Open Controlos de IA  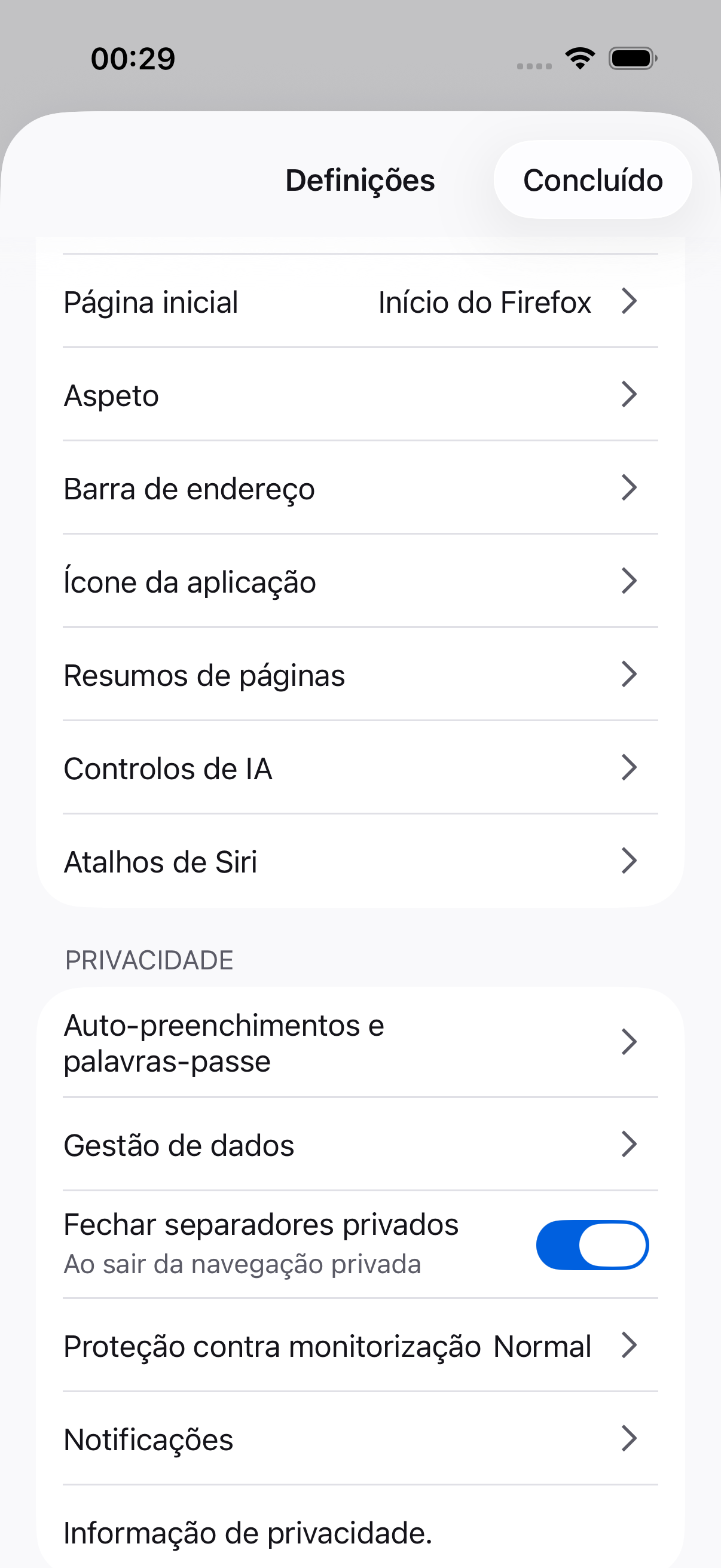pos(359,768)
